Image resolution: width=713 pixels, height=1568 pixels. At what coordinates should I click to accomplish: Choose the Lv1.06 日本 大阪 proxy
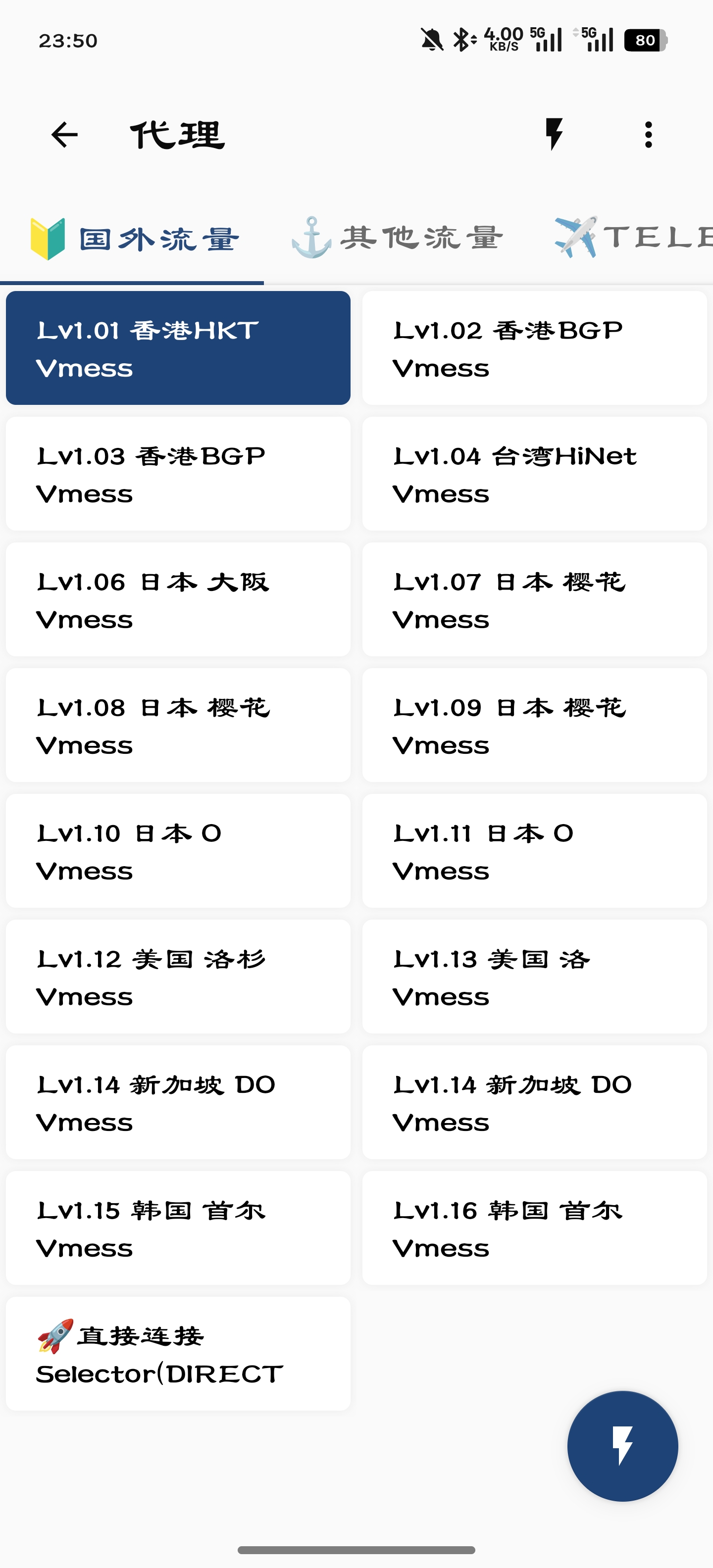[x=178, y=599]
